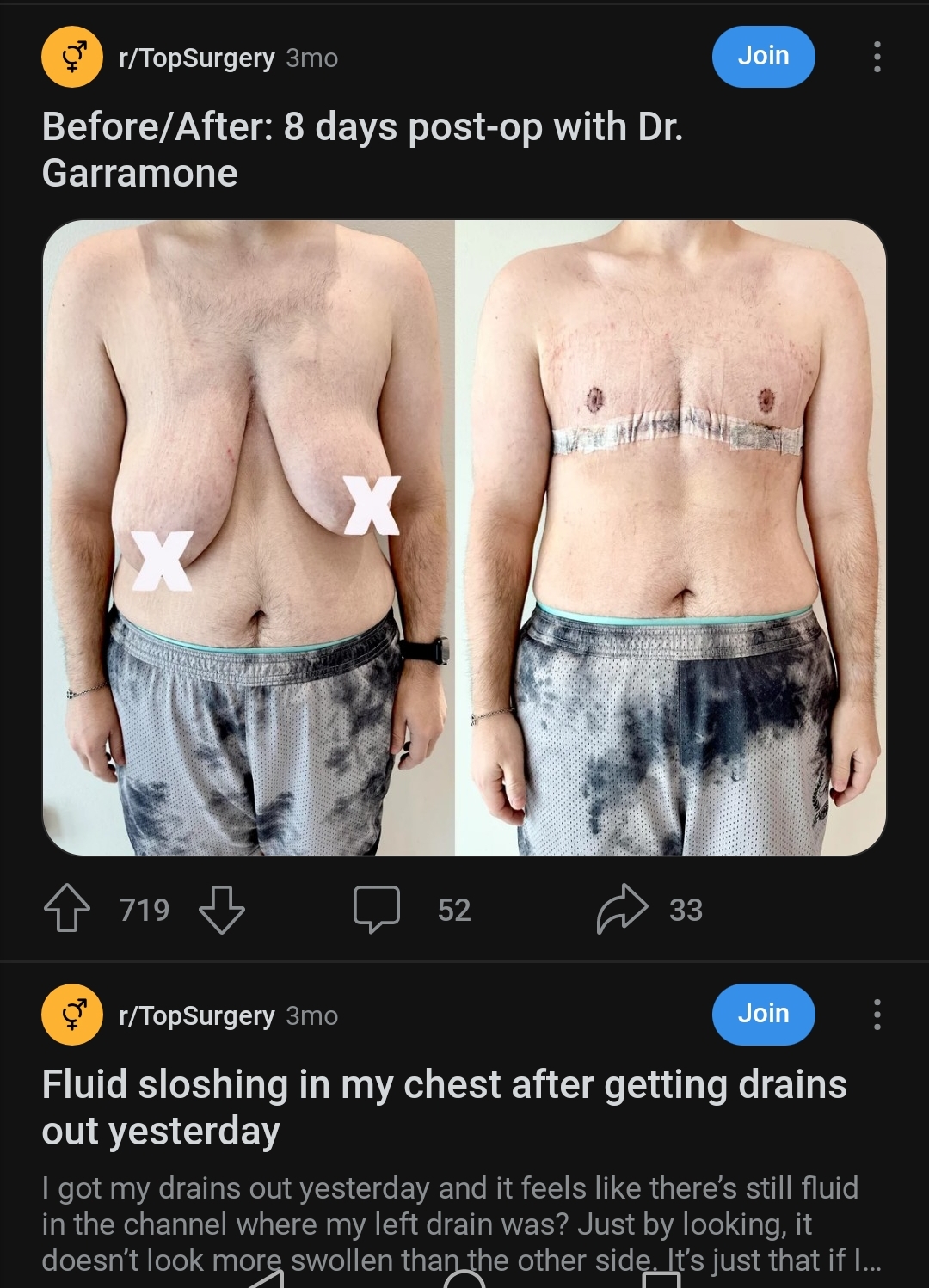Downvote the Before/After post
This screenshot has width=929, height=1288.
point(222,909)
